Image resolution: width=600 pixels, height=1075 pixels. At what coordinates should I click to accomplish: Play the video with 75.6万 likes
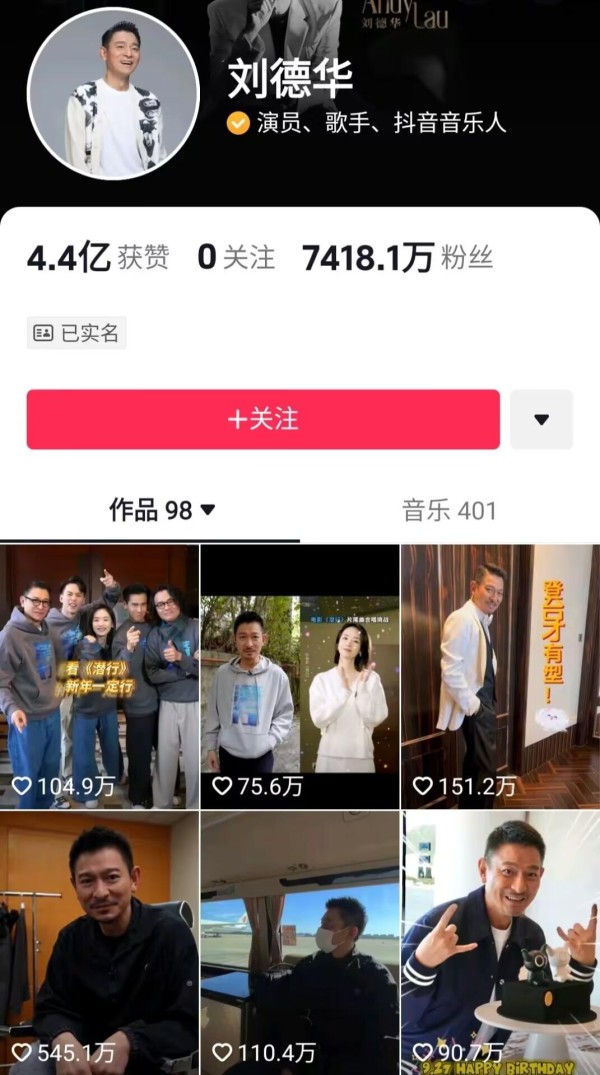coord(300,677)
